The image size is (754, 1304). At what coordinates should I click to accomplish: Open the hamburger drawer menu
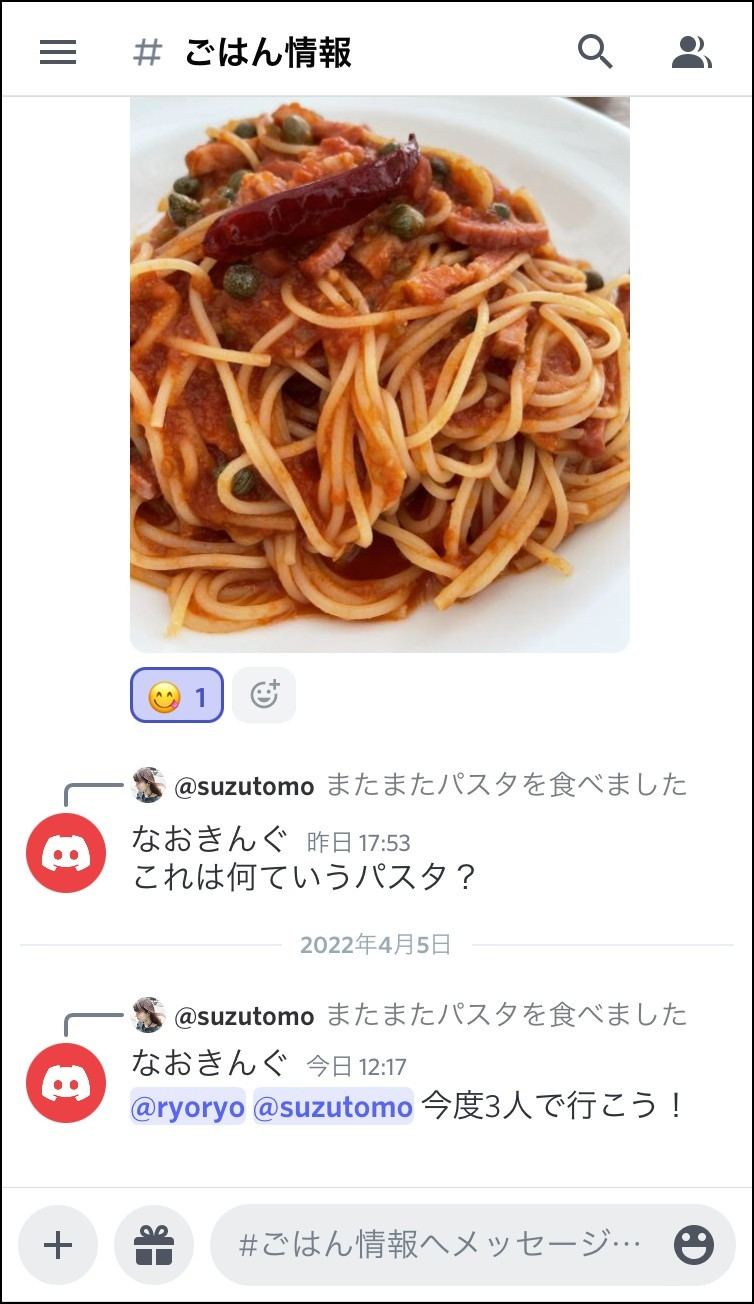58,52
